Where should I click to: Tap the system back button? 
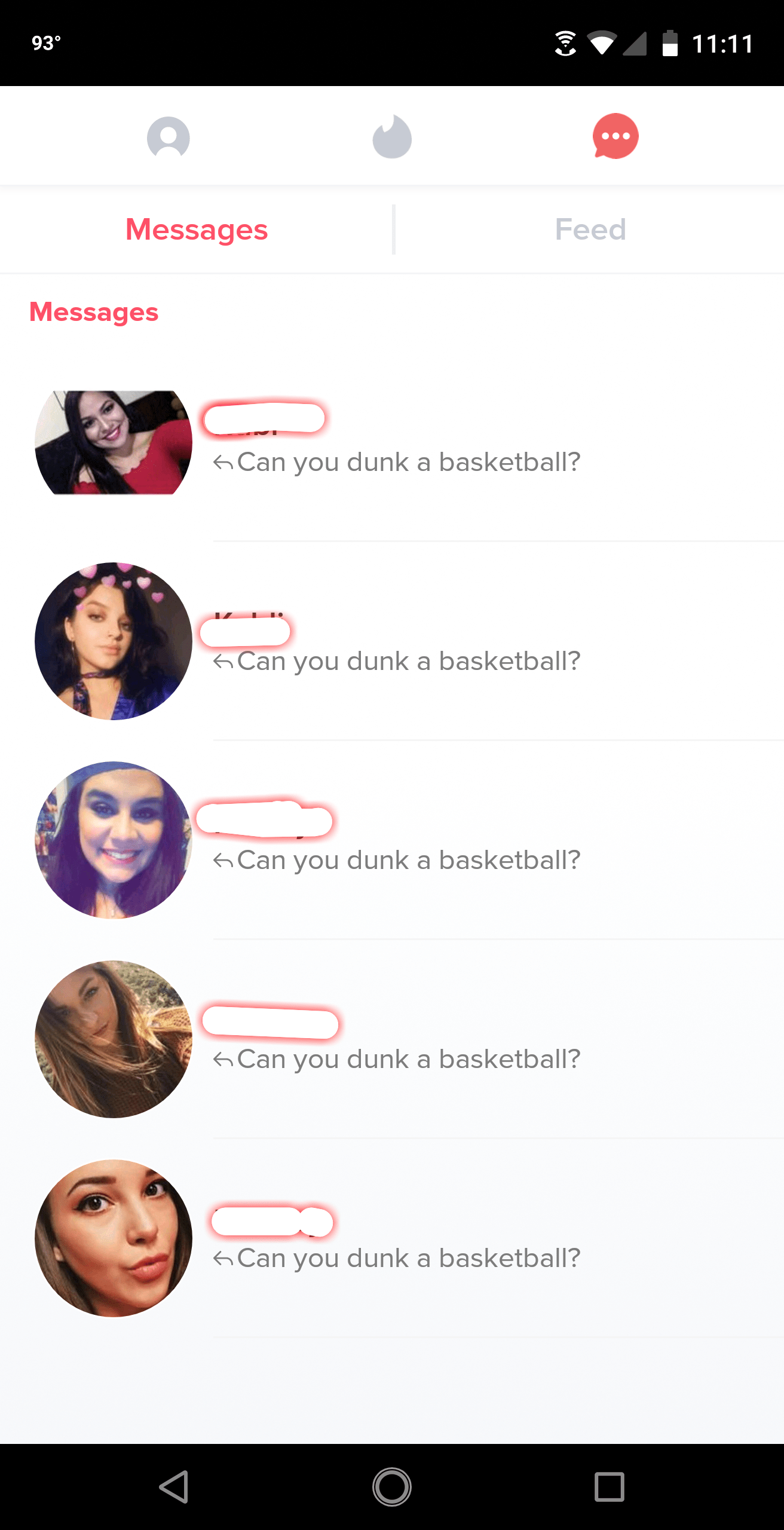(x=174, y=1486)
